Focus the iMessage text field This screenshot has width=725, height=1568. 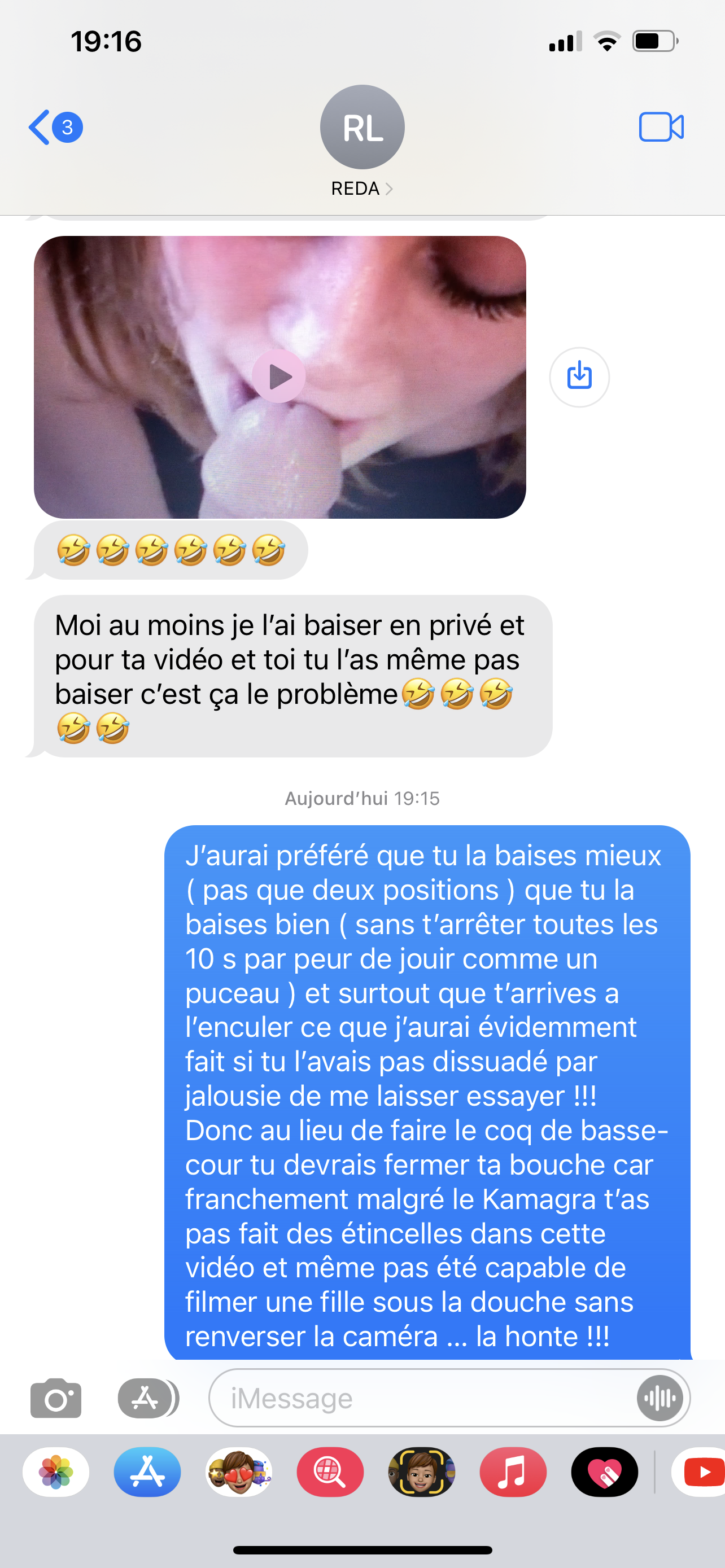click(420, 1398)
